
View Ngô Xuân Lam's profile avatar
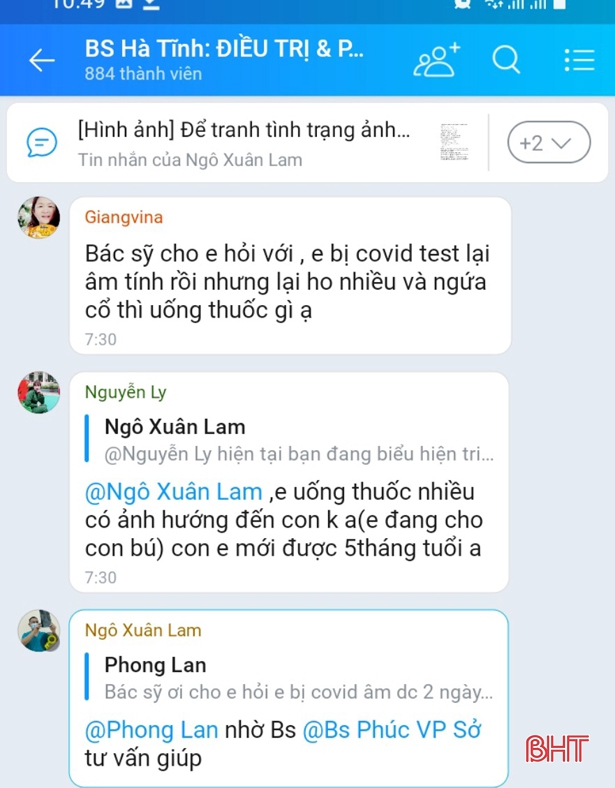pos(39,630)
